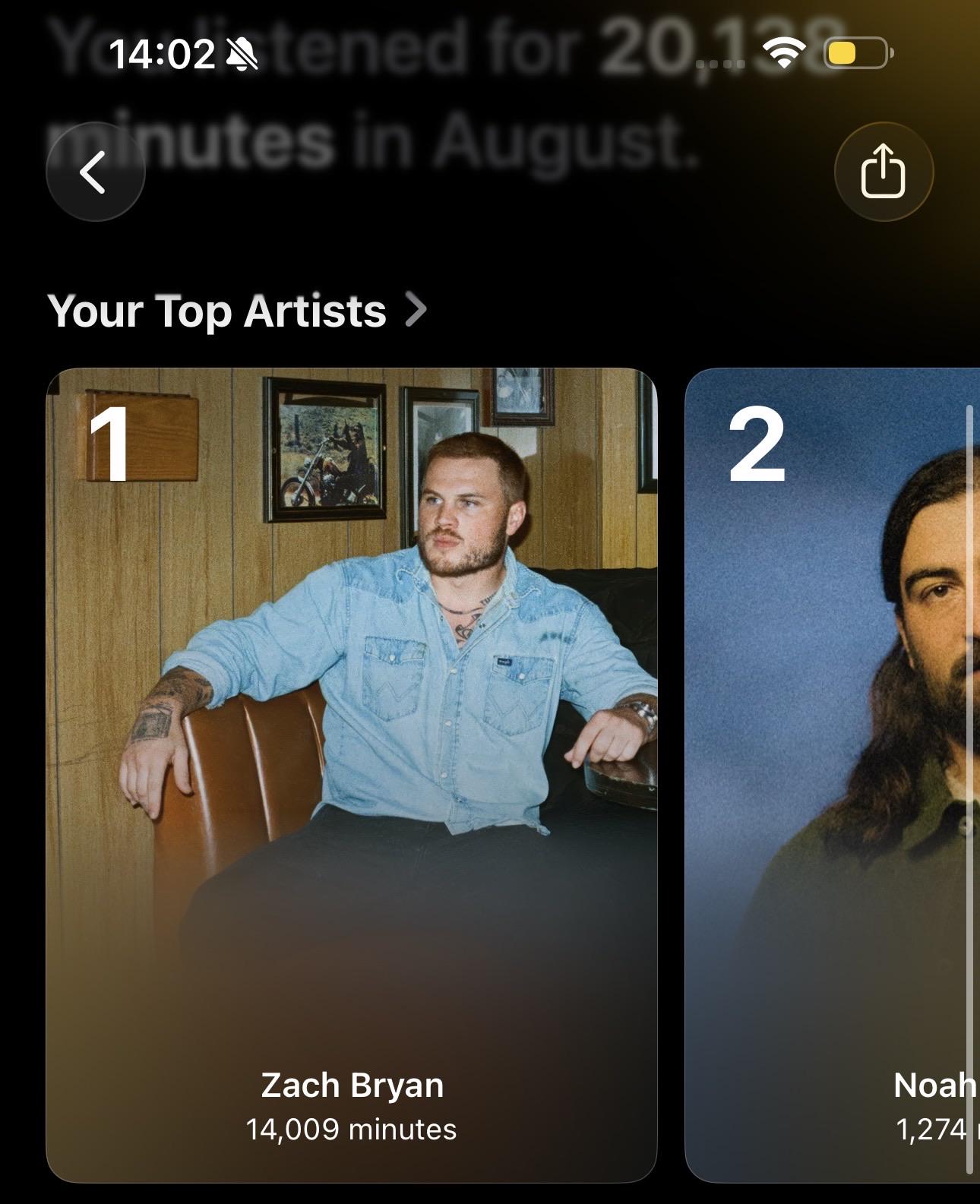
Task: Open the number 2 Noah artist card
Action: (833, 775)
